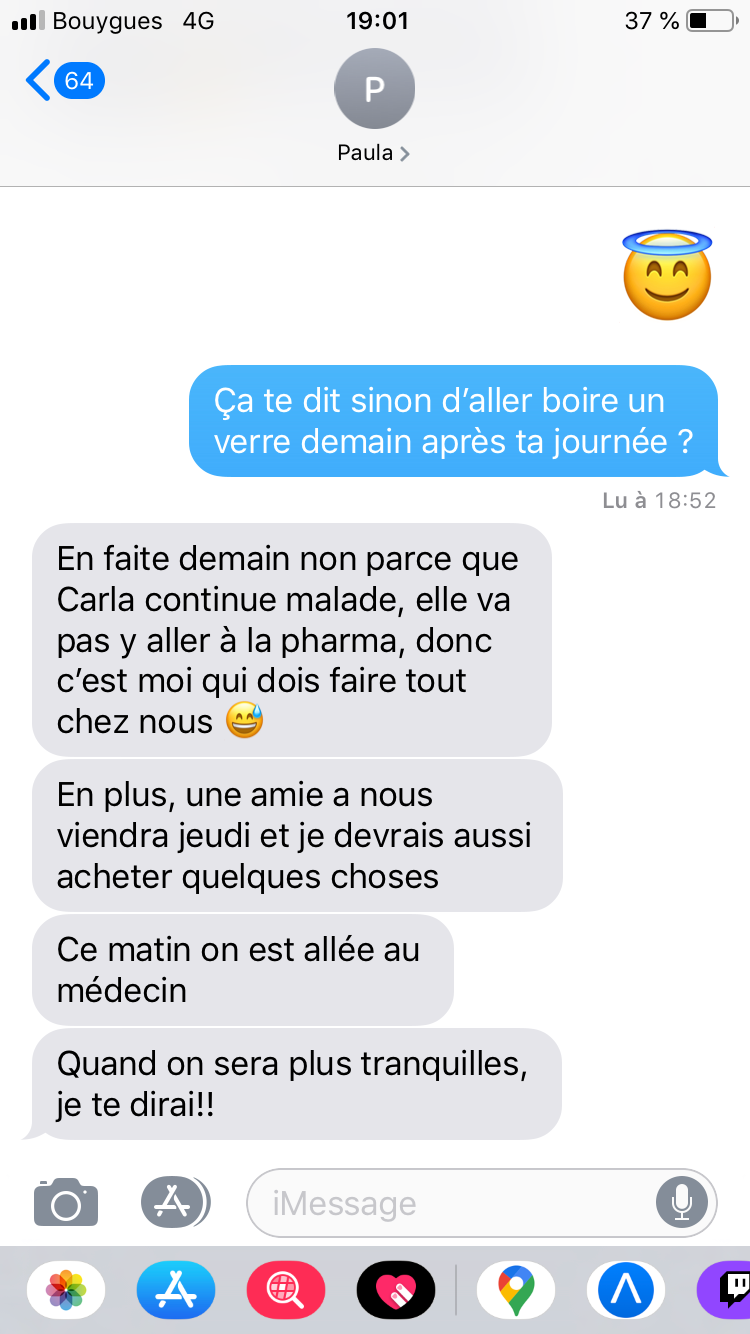This screenshot has height=1334, width=750.
Task: Open the Twitch app in the strip
Action: point(728,1290)
